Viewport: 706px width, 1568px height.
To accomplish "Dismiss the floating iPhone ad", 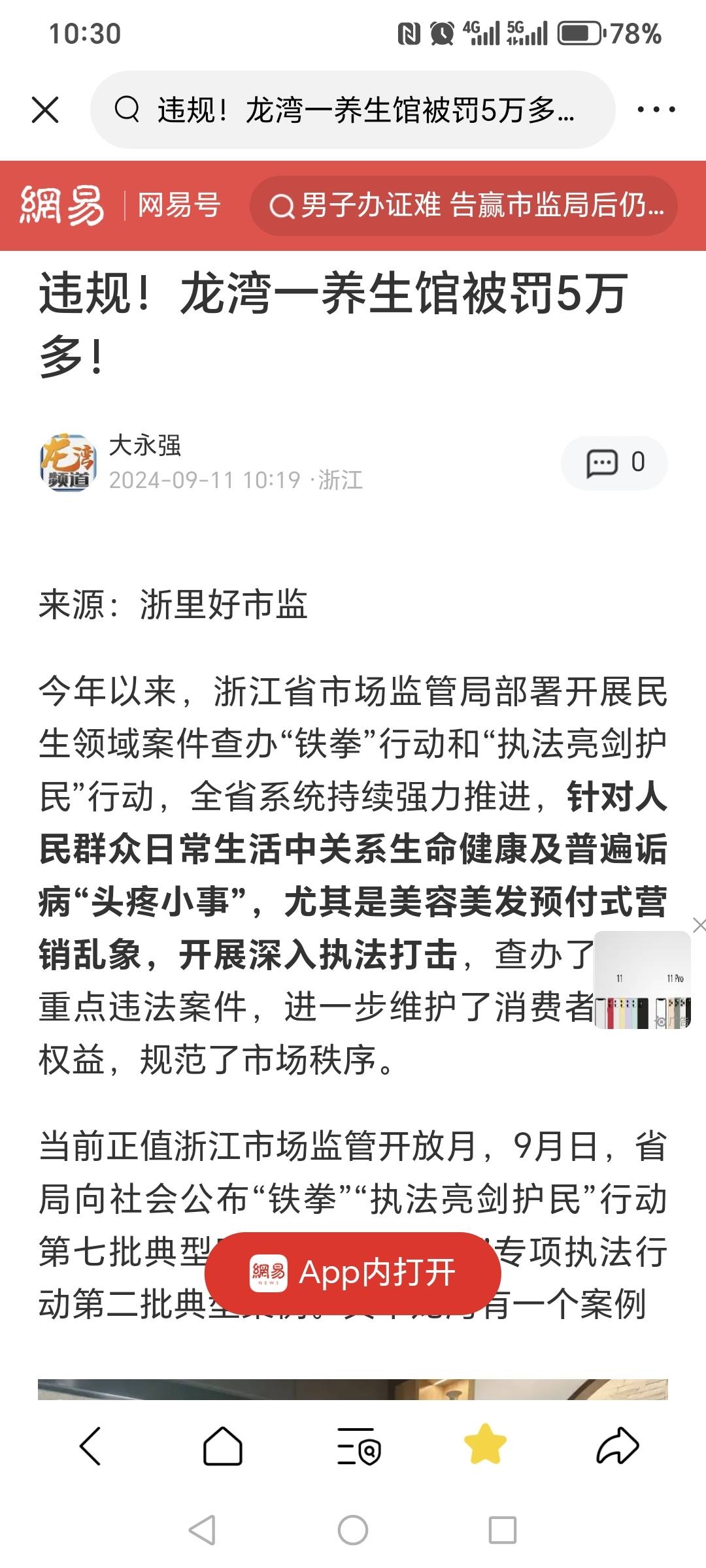I will pos(698,925).
